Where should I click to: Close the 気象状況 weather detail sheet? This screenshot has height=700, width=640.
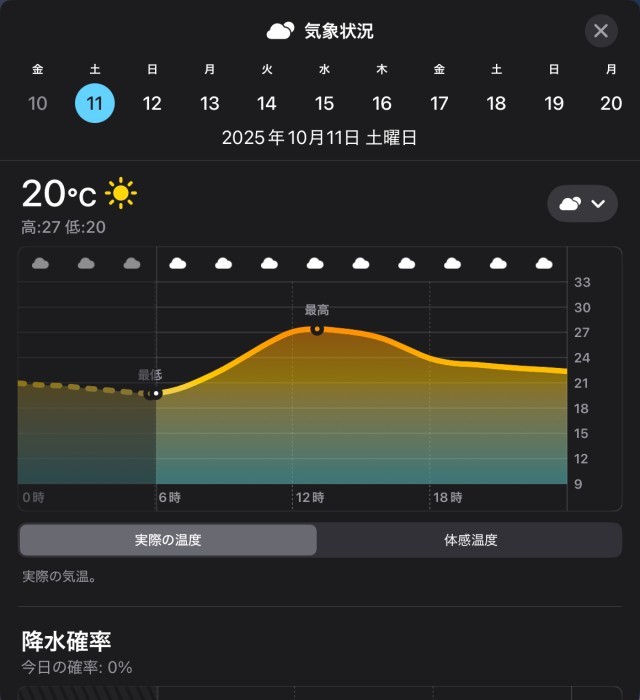click(x=600, y=31)
